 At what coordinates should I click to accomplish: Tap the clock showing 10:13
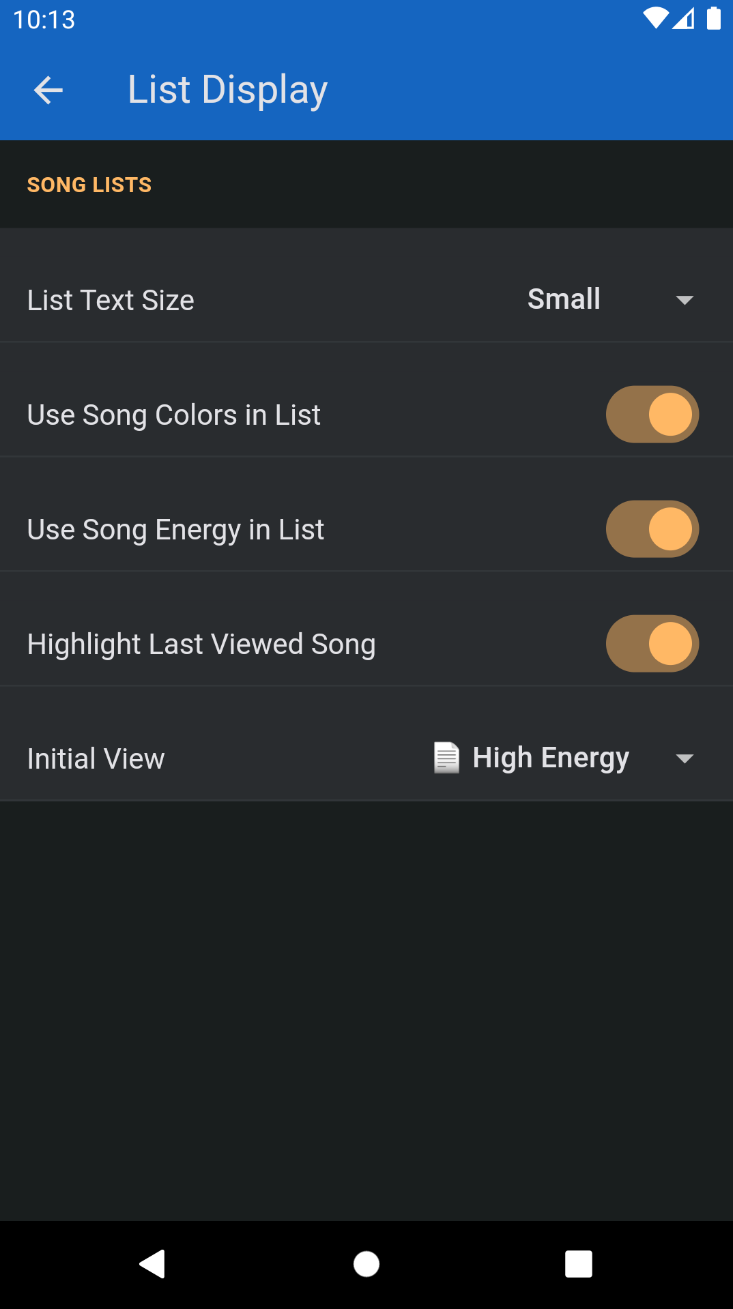(x=44, y=19)
